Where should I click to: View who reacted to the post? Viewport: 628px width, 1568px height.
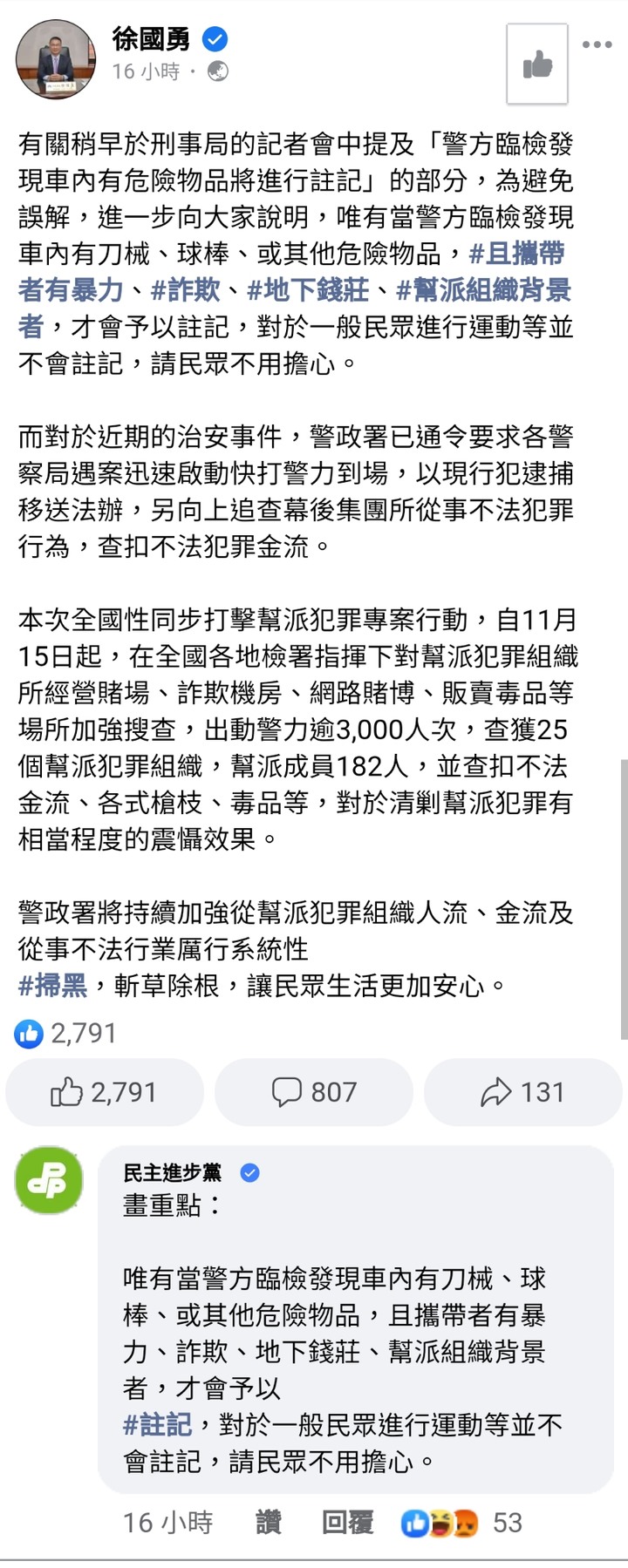[x=66, y=1034]
